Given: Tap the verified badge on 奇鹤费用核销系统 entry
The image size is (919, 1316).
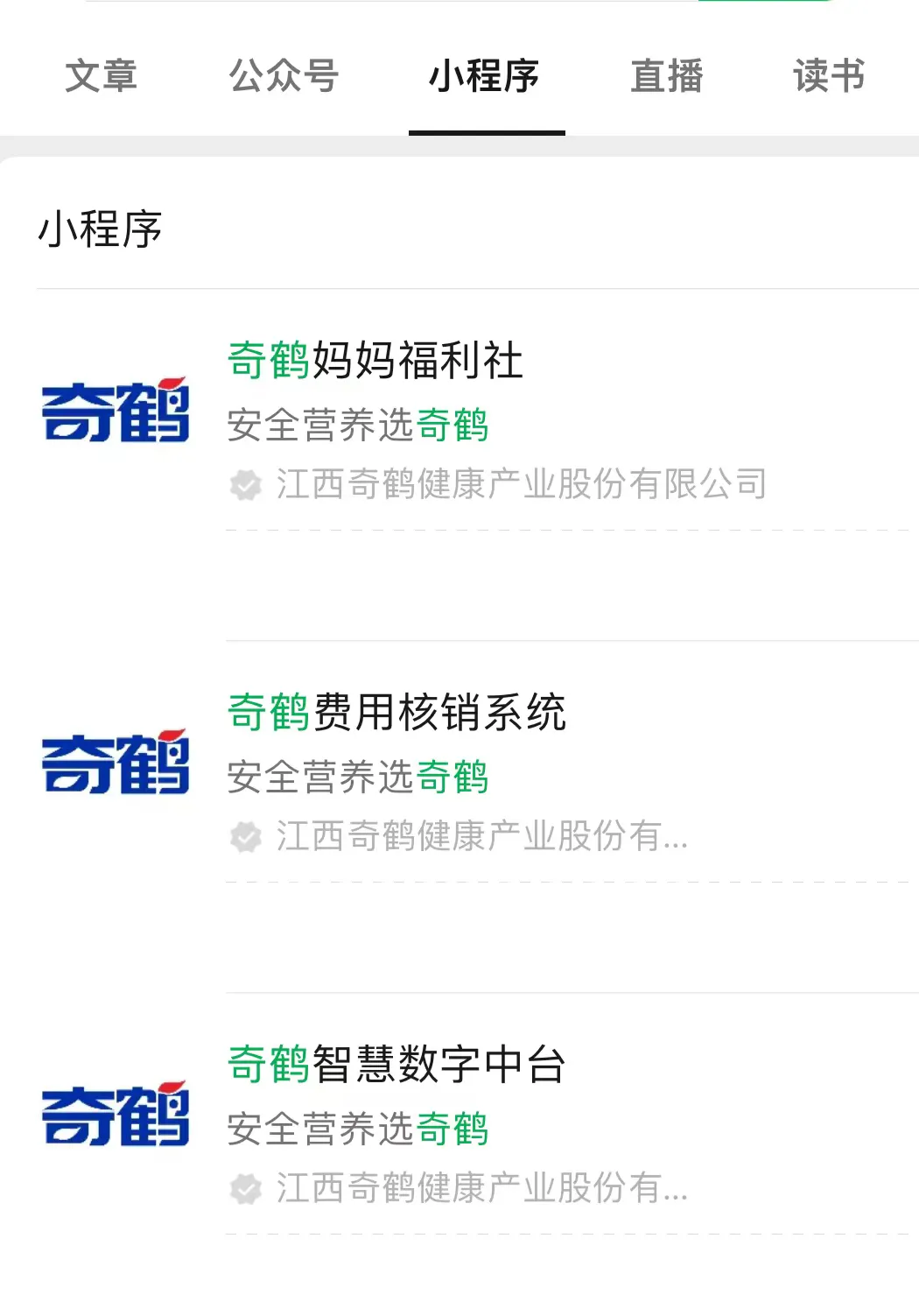Looking at the screenshot, I should click(245, 839).
